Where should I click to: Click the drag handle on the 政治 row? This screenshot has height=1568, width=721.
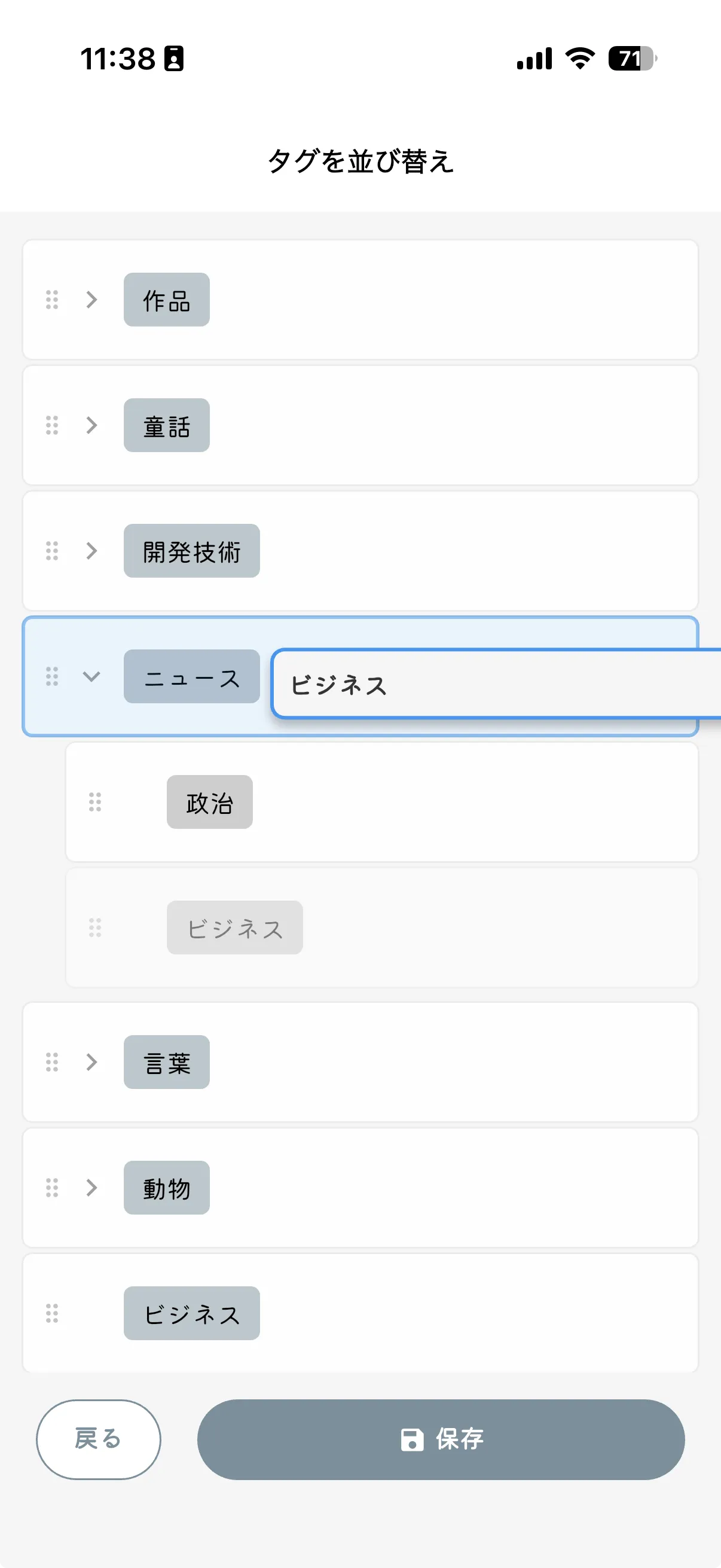[x=94, y=803]
